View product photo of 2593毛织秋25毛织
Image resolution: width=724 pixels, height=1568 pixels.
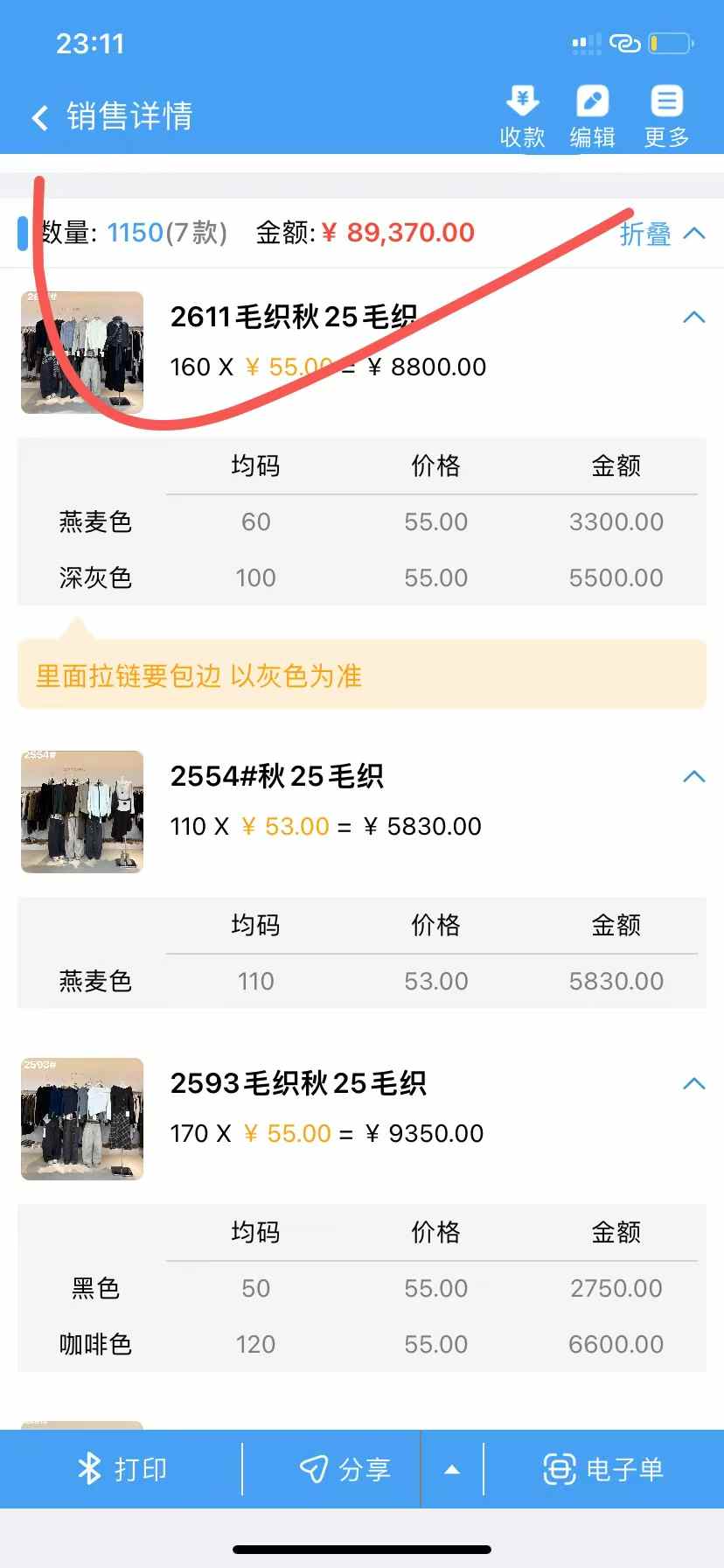[82, 1119]
